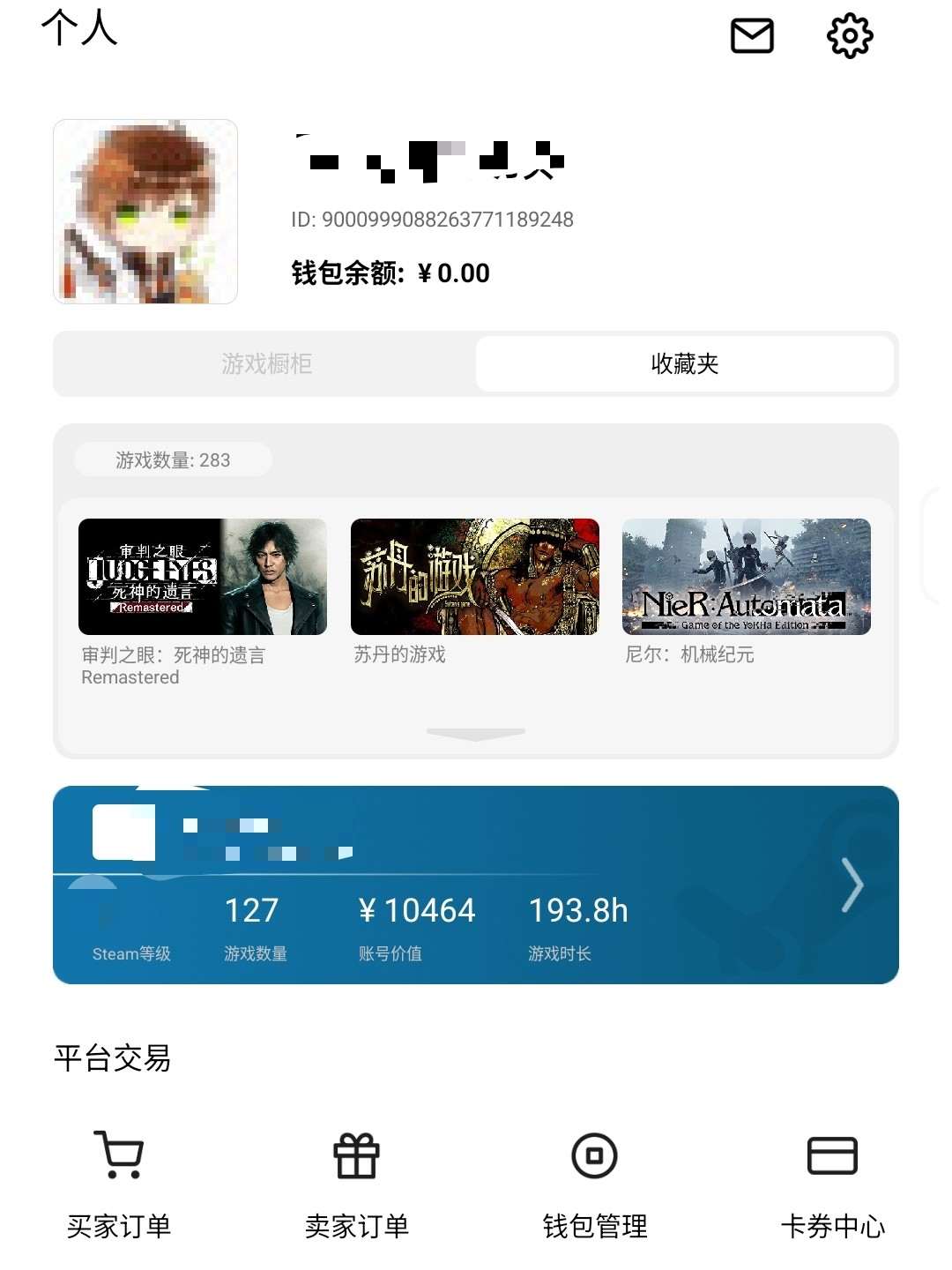The image size is (952, 1270).
Task: Open 卡券中心 coupon center
Action: point(832,1184)
